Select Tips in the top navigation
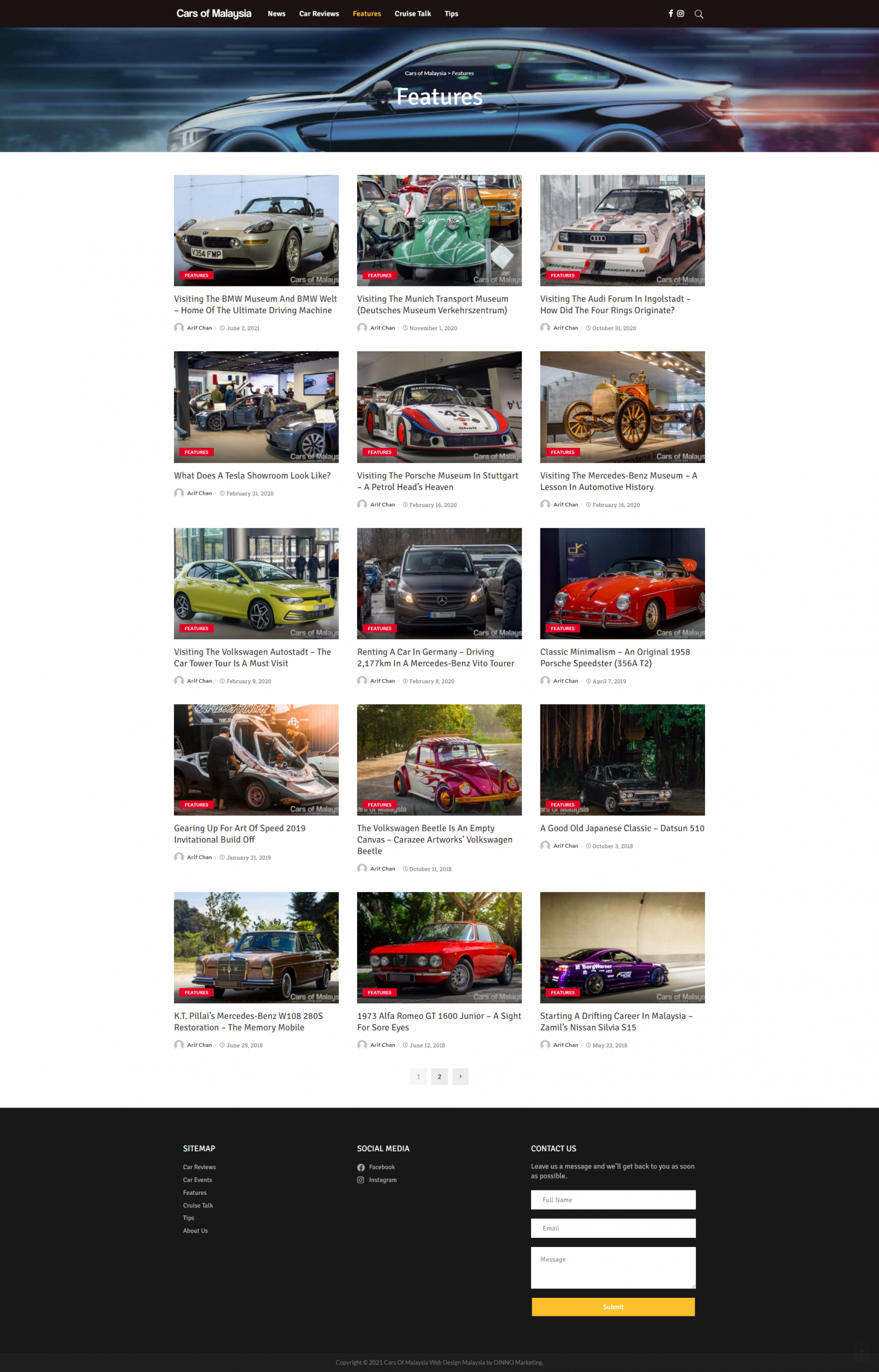 click(x=451, y=14)
